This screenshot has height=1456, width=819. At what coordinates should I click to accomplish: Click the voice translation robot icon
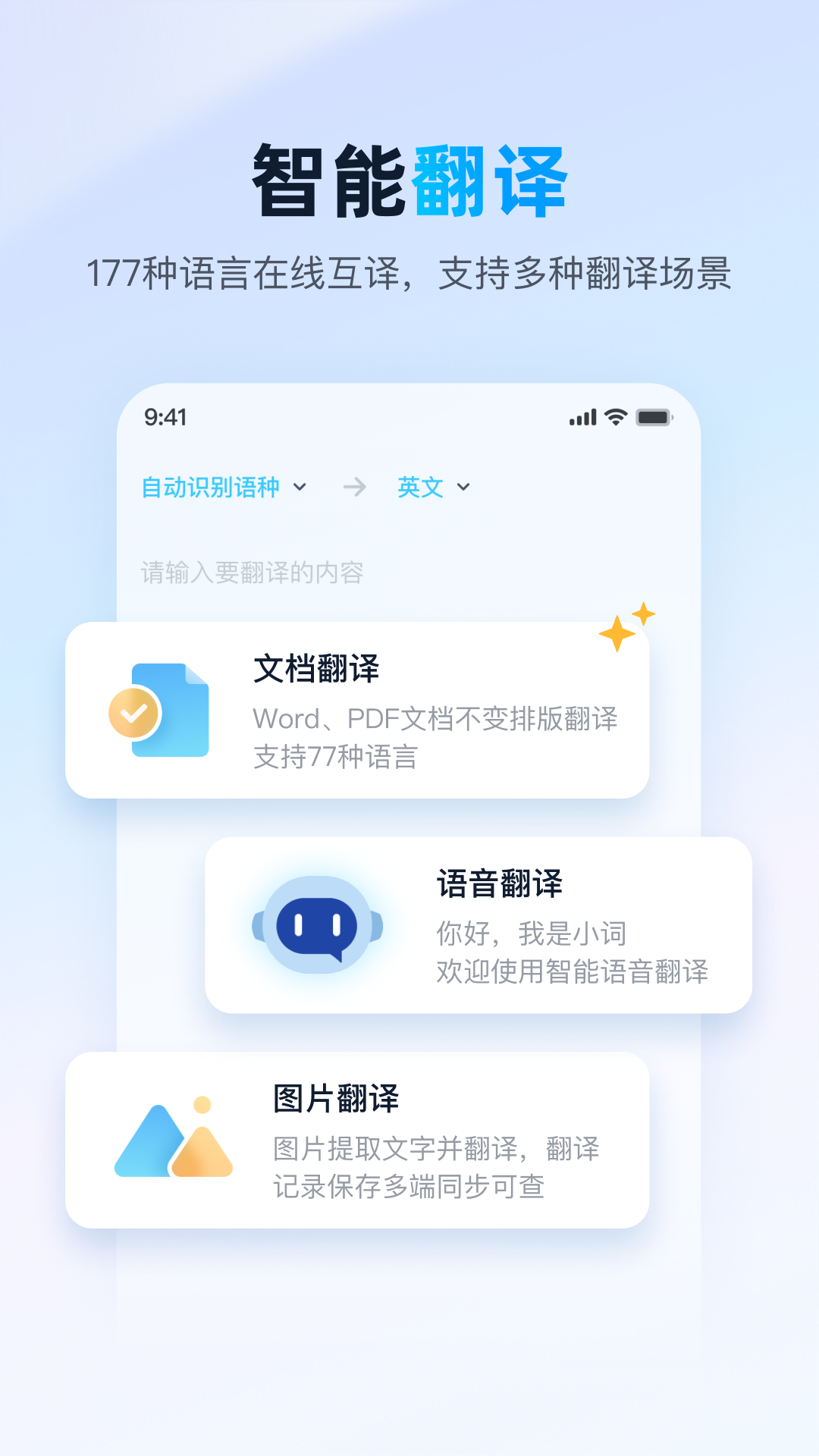click(318, 924)
